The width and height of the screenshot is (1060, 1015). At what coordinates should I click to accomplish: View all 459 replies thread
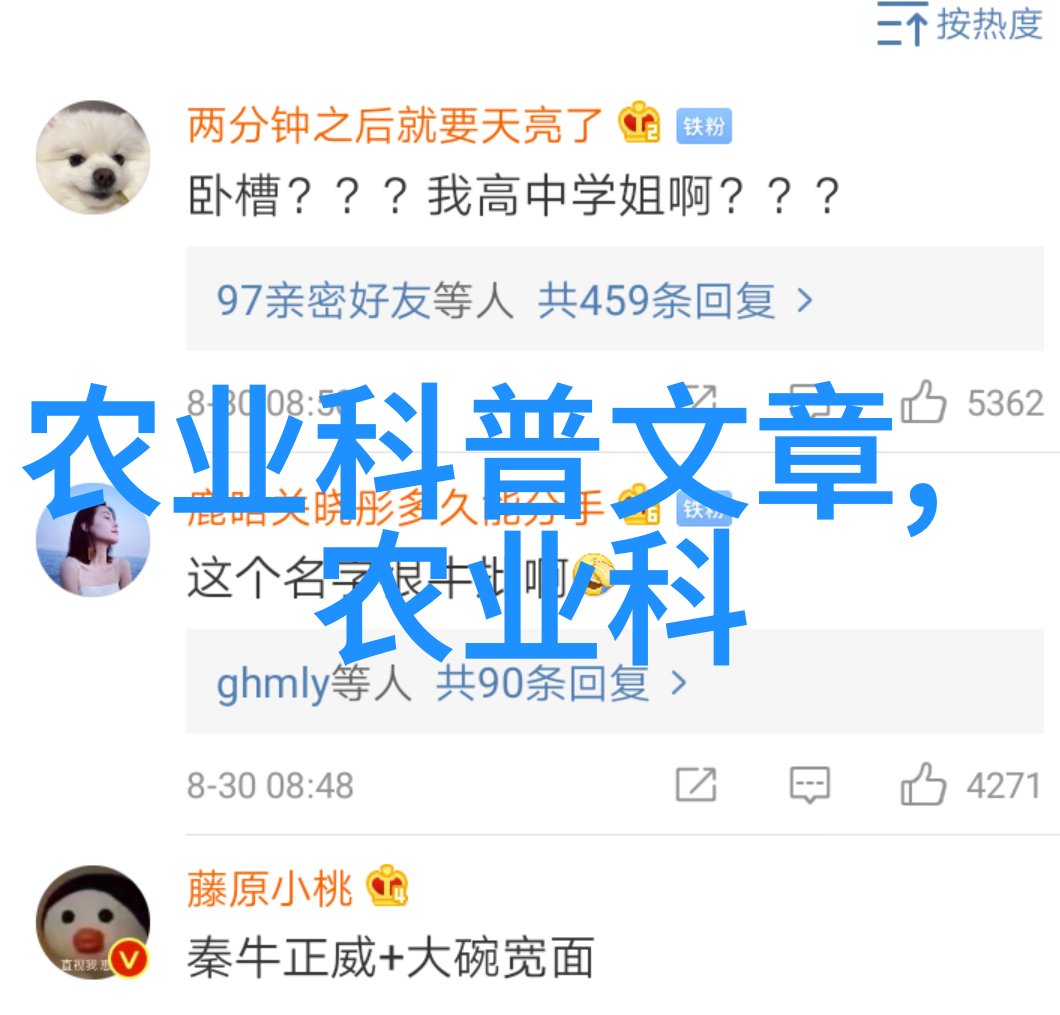point(515,300)
